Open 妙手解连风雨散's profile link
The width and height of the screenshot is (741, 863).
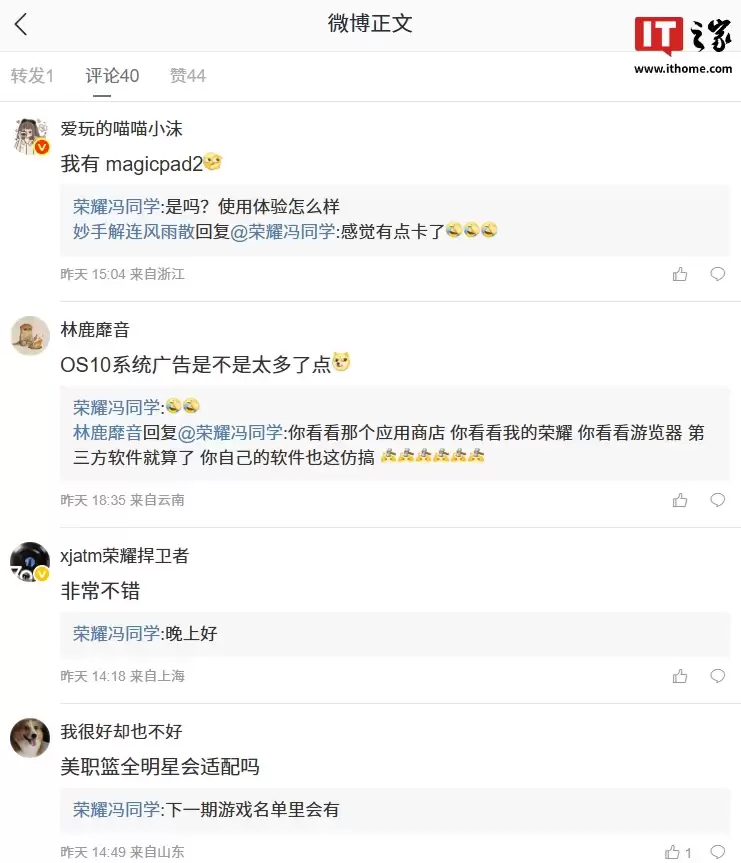click(133, 231)
